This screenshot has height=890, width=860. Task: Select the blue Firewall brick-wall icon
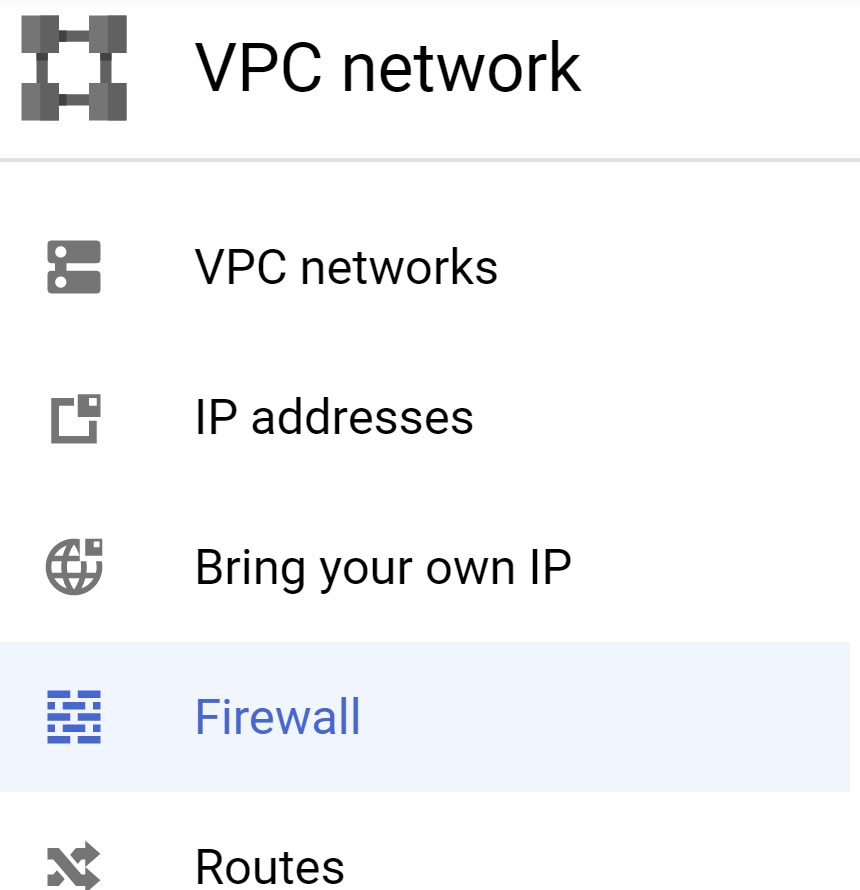(x=72, y=716)
